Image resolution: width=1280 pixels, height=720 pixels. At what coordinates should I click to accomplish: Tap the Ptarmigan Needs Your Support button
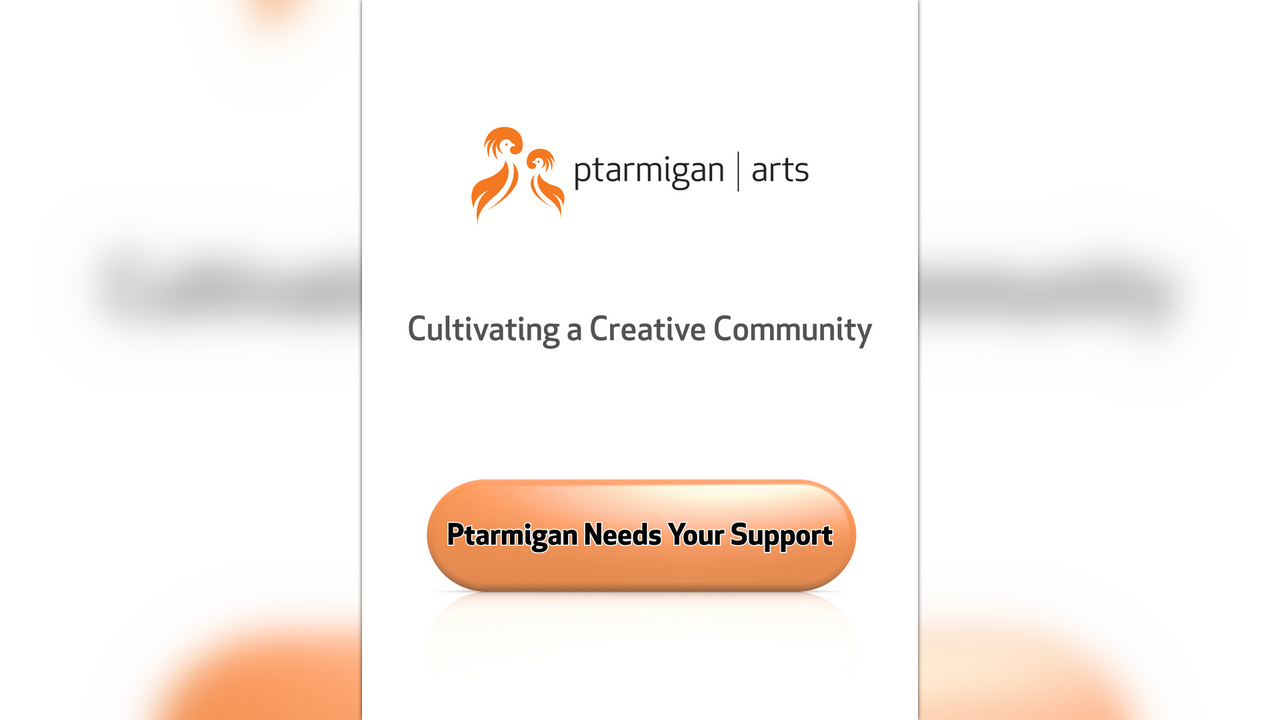[x=640, y=535]
